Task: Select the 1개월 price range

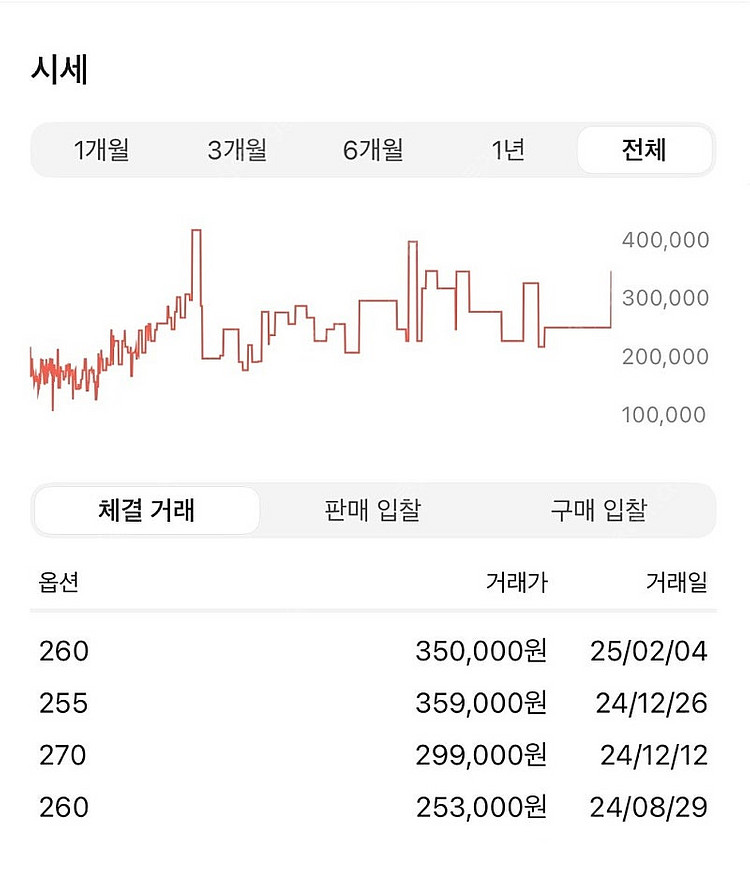Action: [101, 151]
